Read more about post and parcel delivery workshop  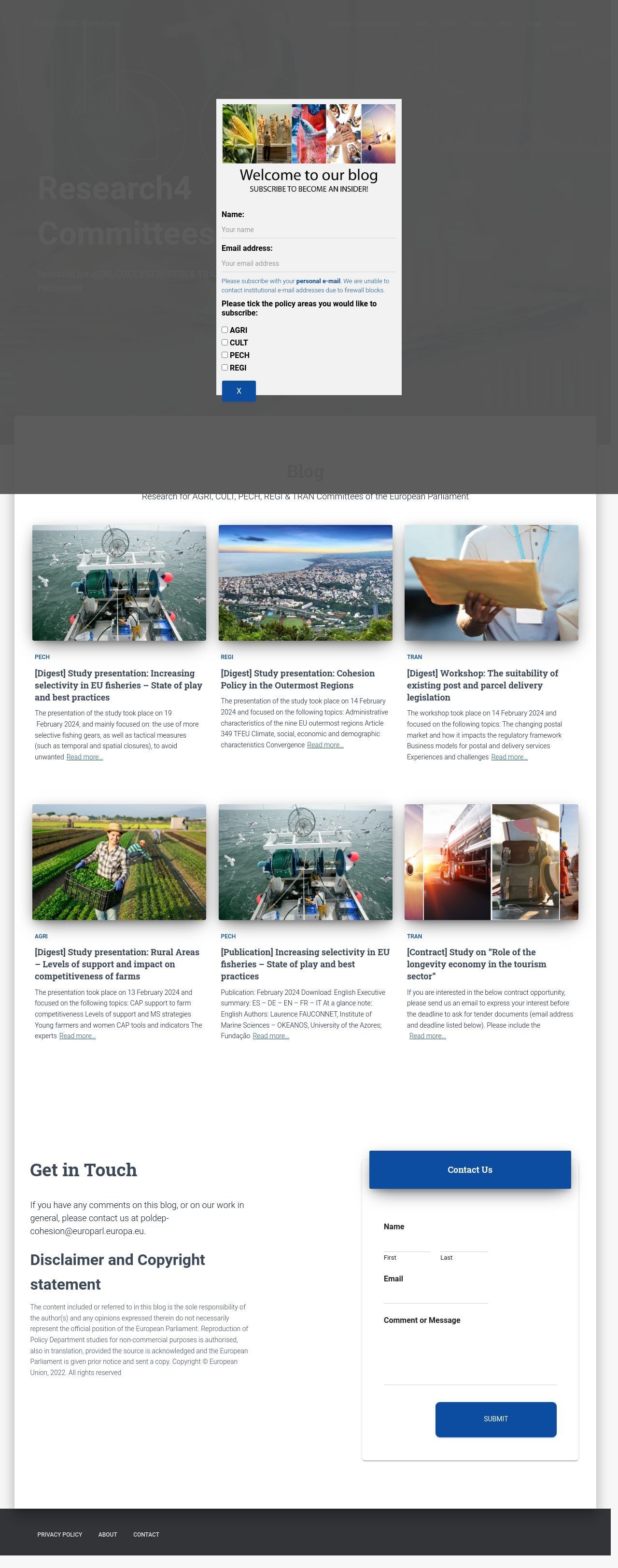tap(509, 757)
